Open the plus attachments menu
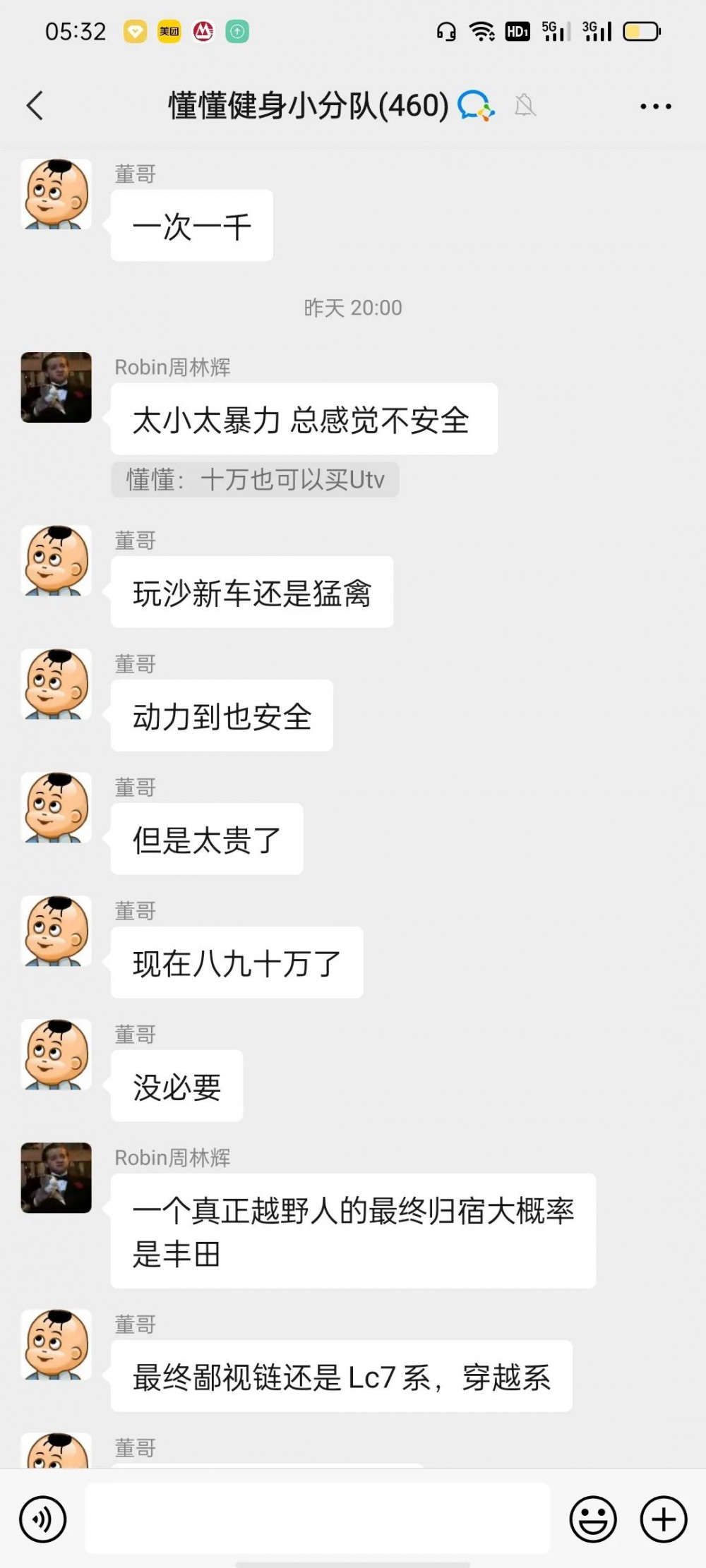The height and width of the screenshot is (1568, 706). tap(663, 1519)
